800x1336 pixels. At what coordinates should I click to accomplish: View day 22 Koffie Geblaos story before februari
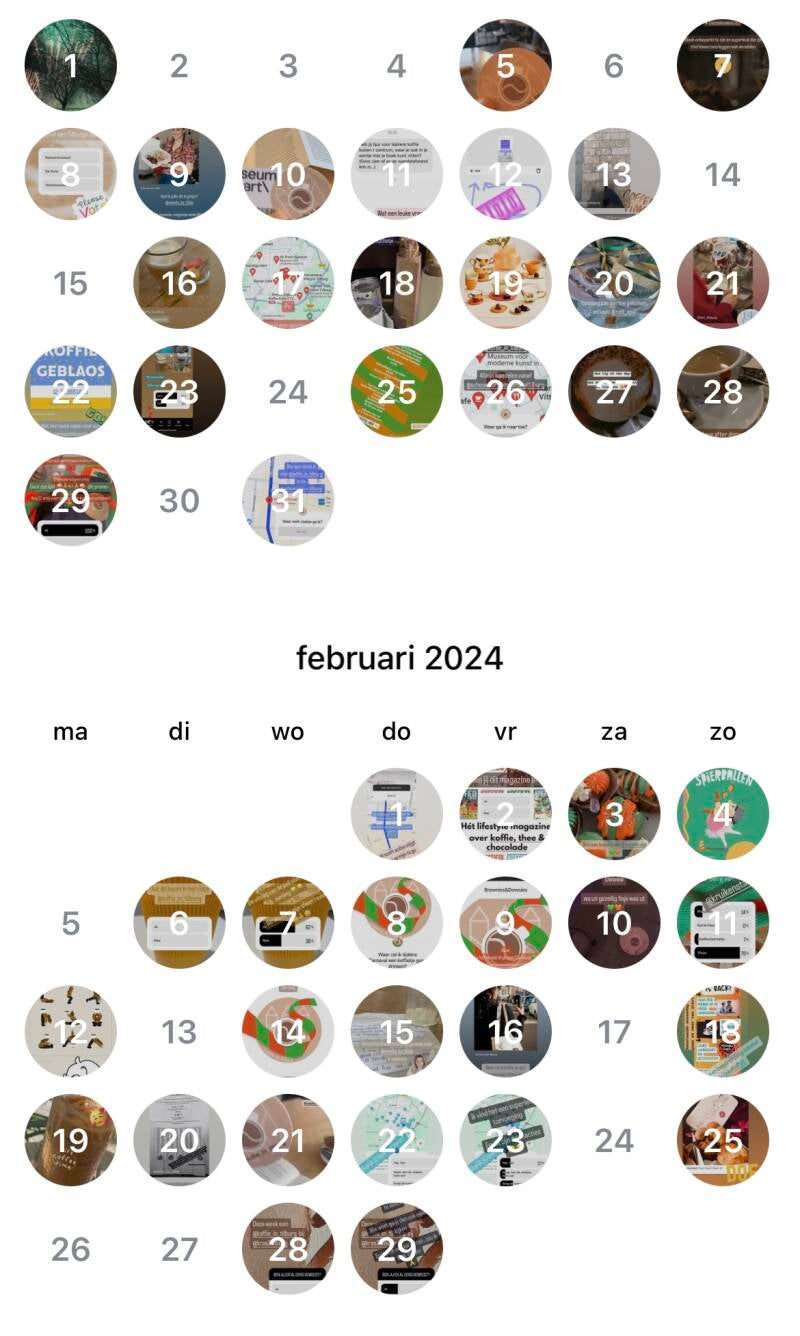pyautogui.click(x=70, y=391)
